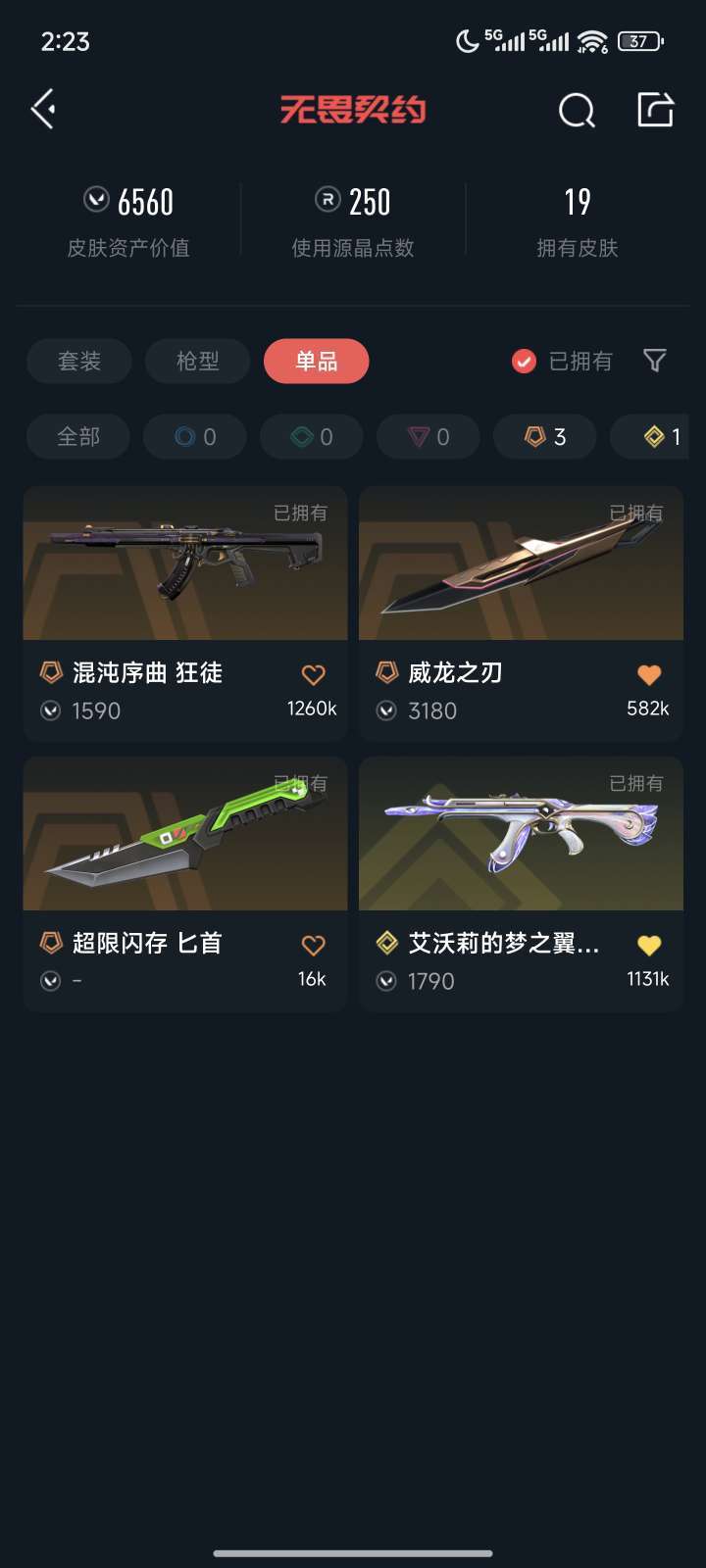Open the filter funnel icon
The width and height of the screenshot is (706, 1568).
click(655, 361)
